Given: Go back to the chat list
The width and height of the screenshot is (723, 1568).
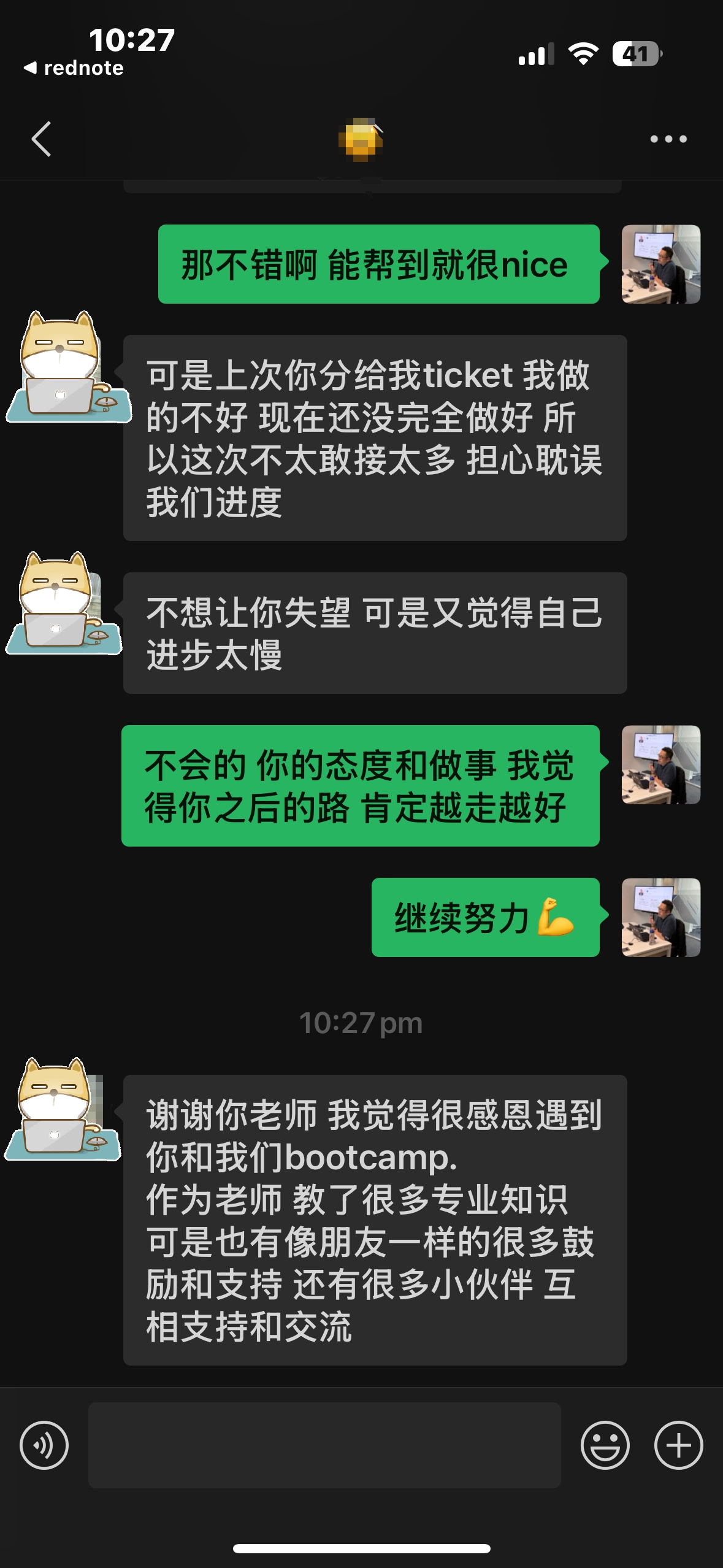Looking at the screenshot, I should [42, 139].
